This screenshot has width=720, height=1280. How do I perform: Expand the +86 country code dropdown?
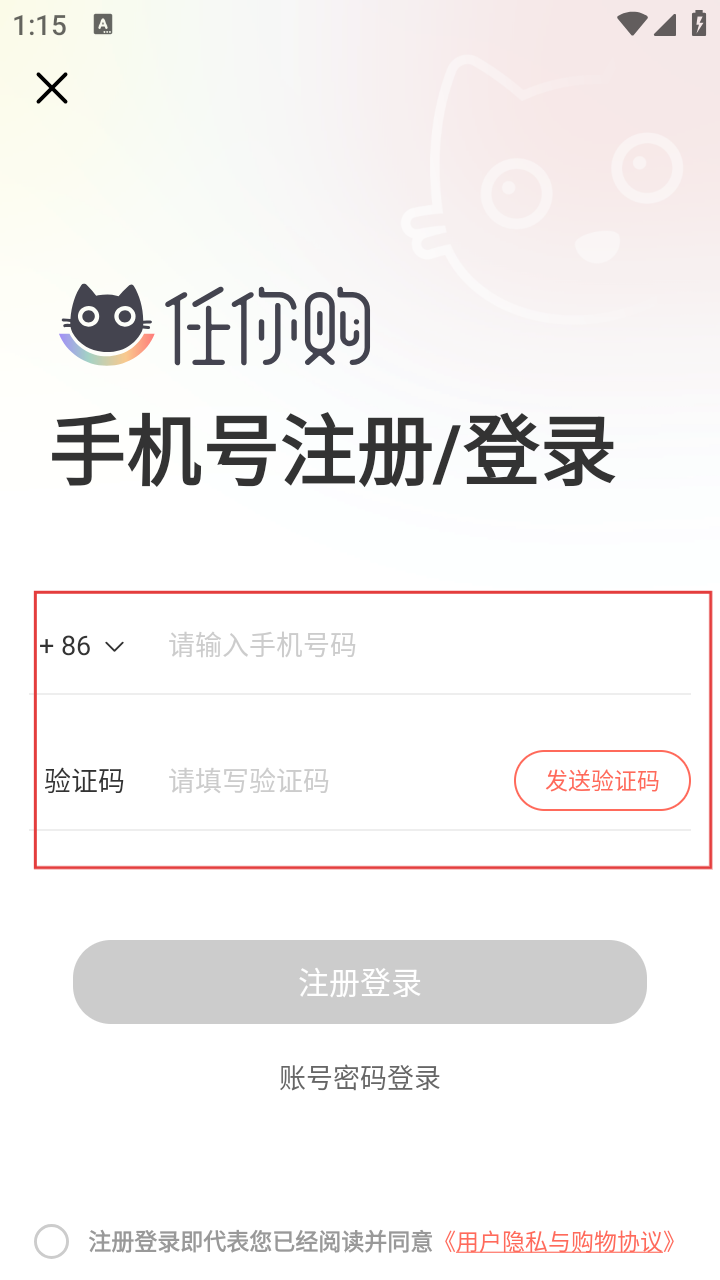click(82, 646)
